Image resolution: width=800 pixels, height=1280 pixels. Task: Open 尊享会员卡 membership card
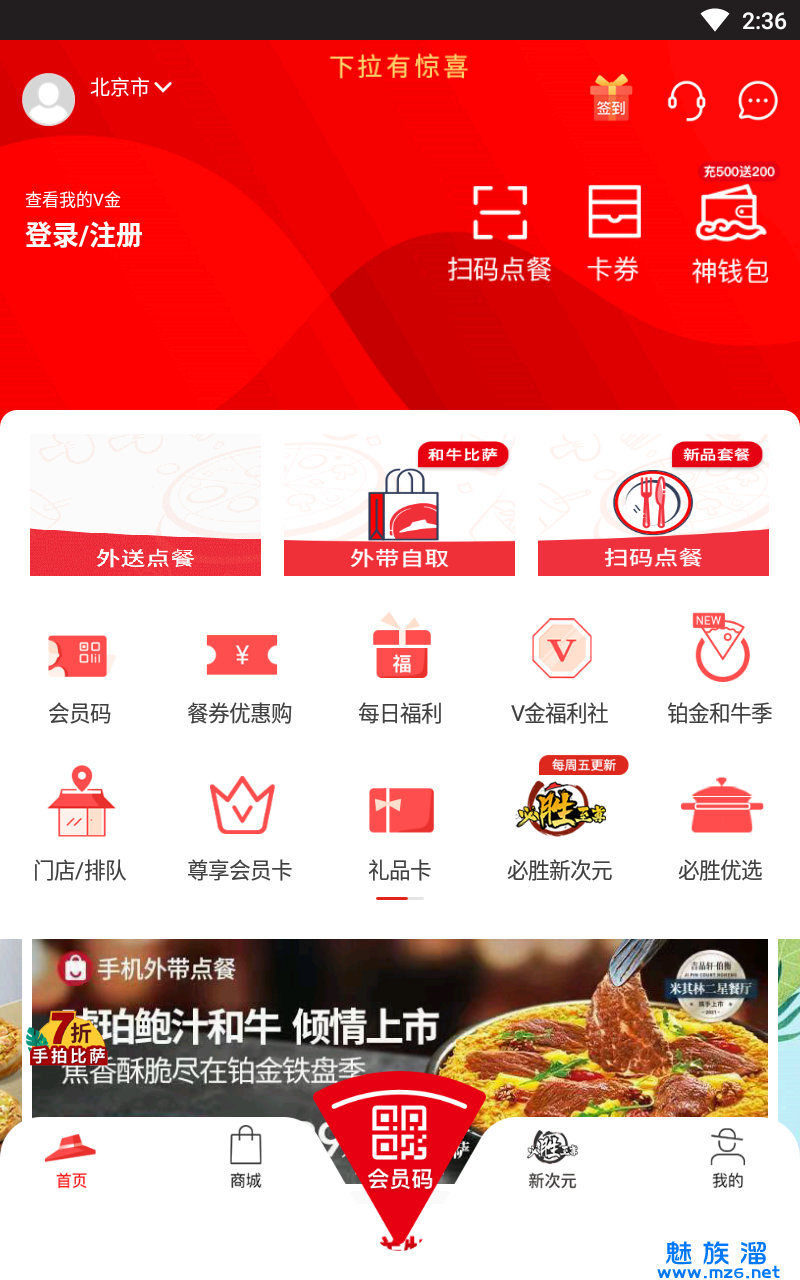pos(240,826)
